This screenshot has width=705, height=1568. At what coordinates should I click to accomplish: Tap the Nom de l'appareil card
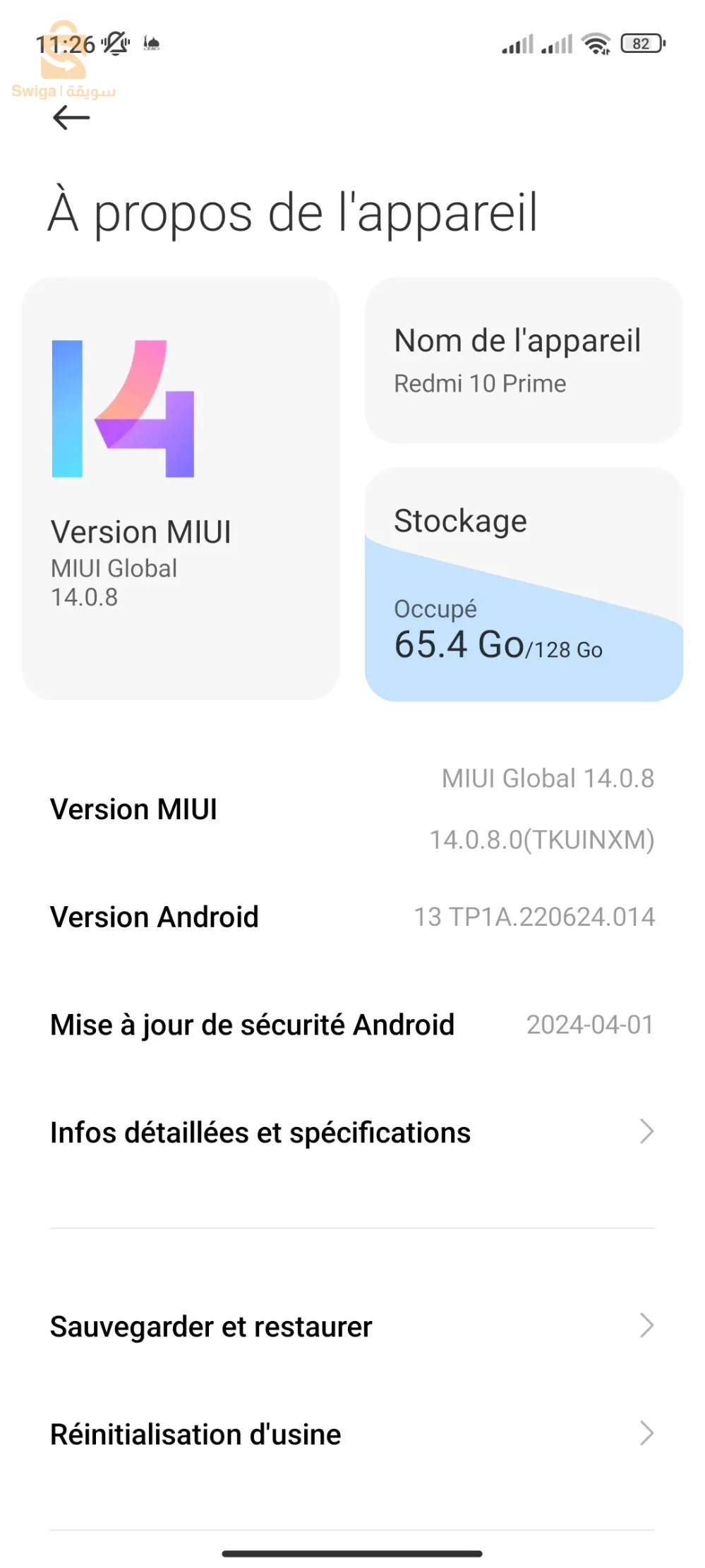(x=526, y=360)
